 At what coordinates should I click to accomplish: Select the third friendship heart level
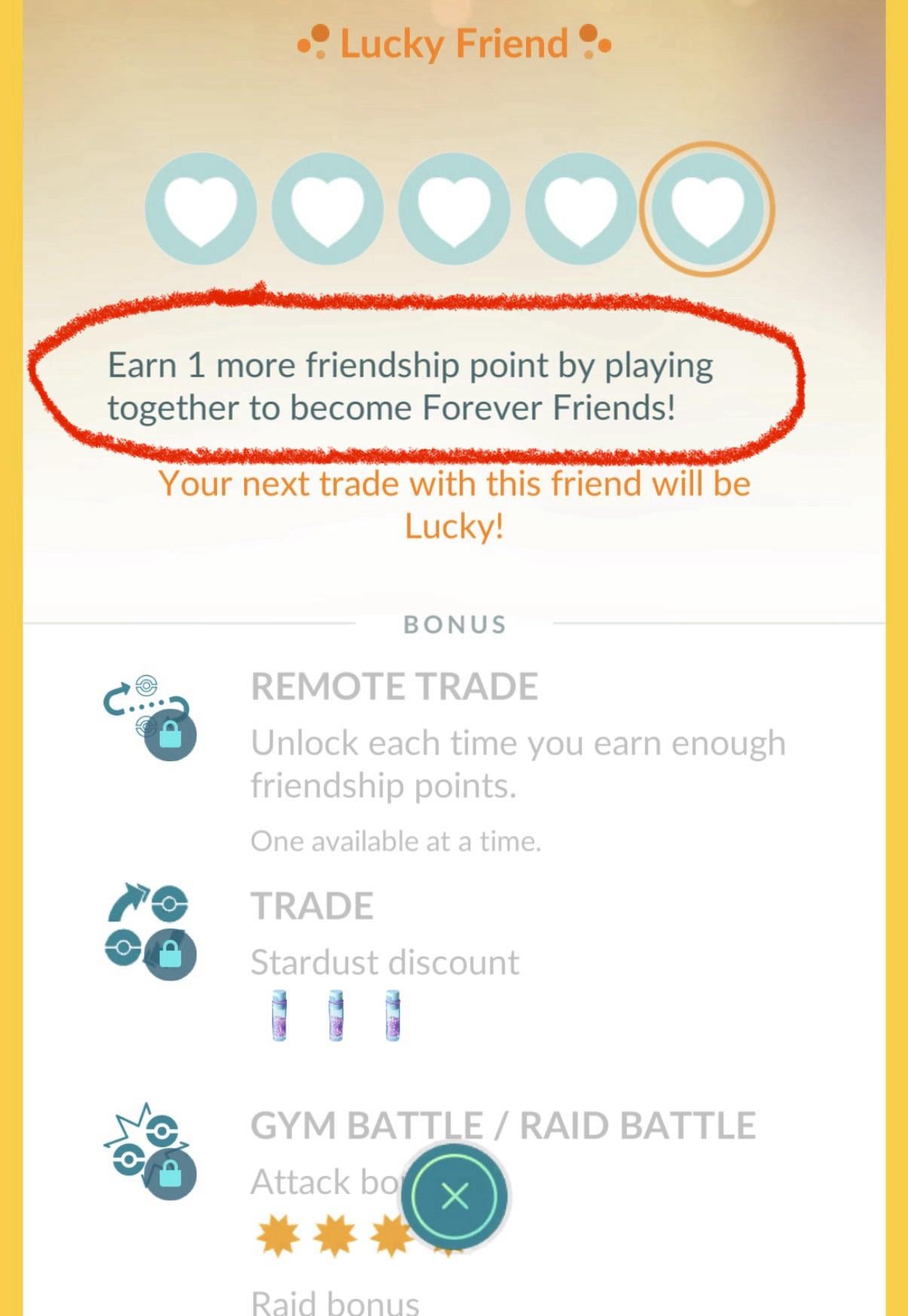tap(454, 209)
